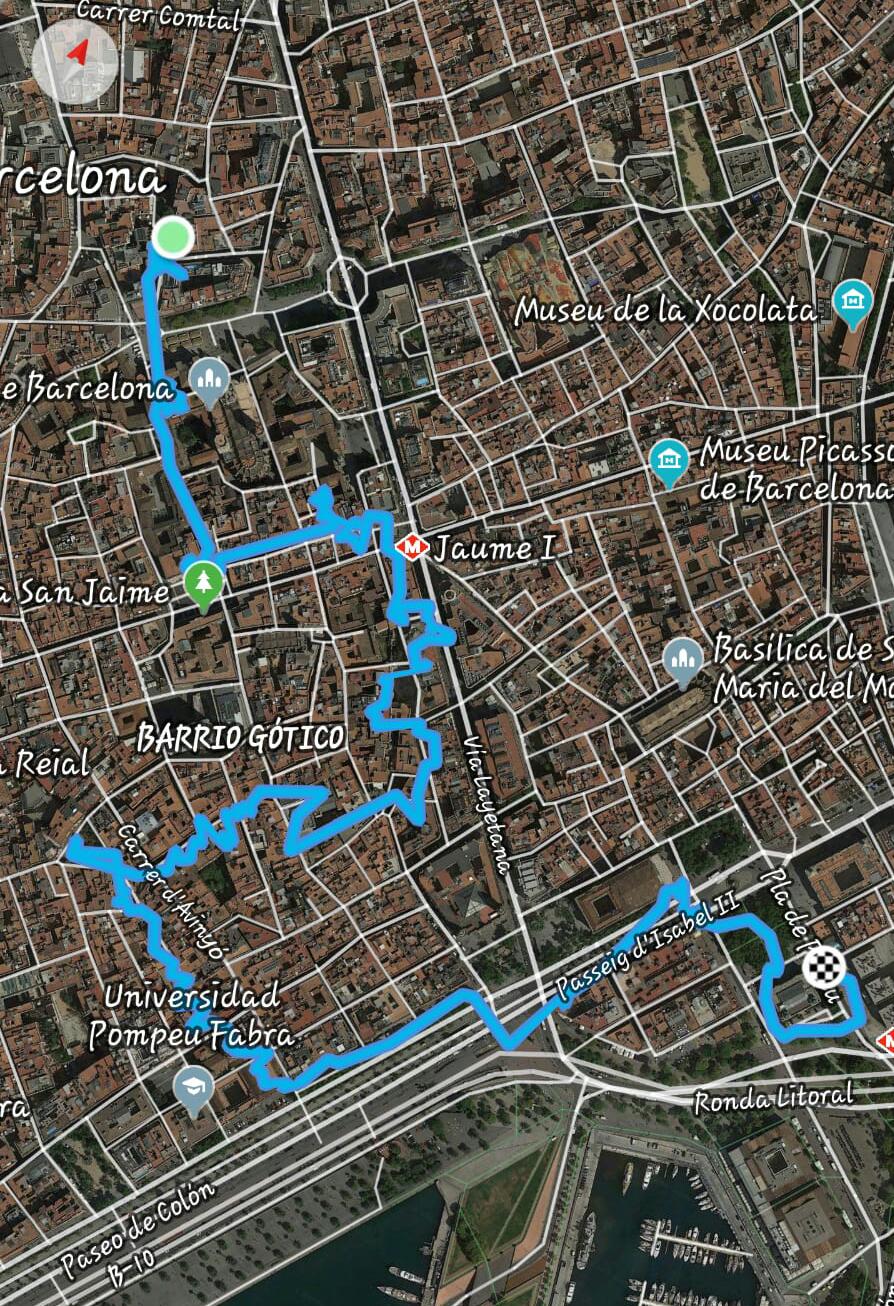Screen dimensions: 894x1306
Task: Select the Universidad Pompeu Fabra marker
Action: click(193, 1087)
